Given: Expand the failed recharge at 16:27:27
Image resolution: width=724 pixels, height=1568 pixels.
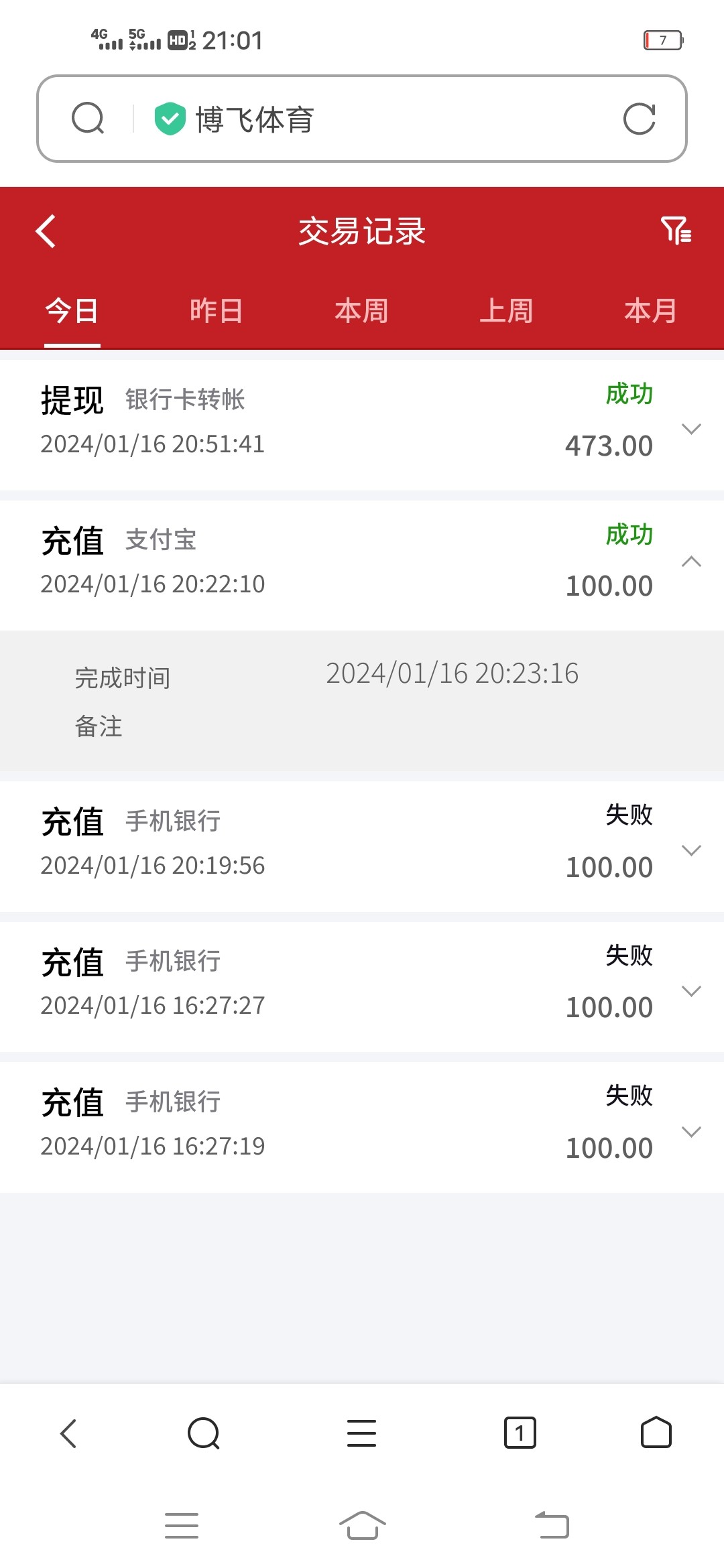Looking at the screenshot, I should [692, 992].
